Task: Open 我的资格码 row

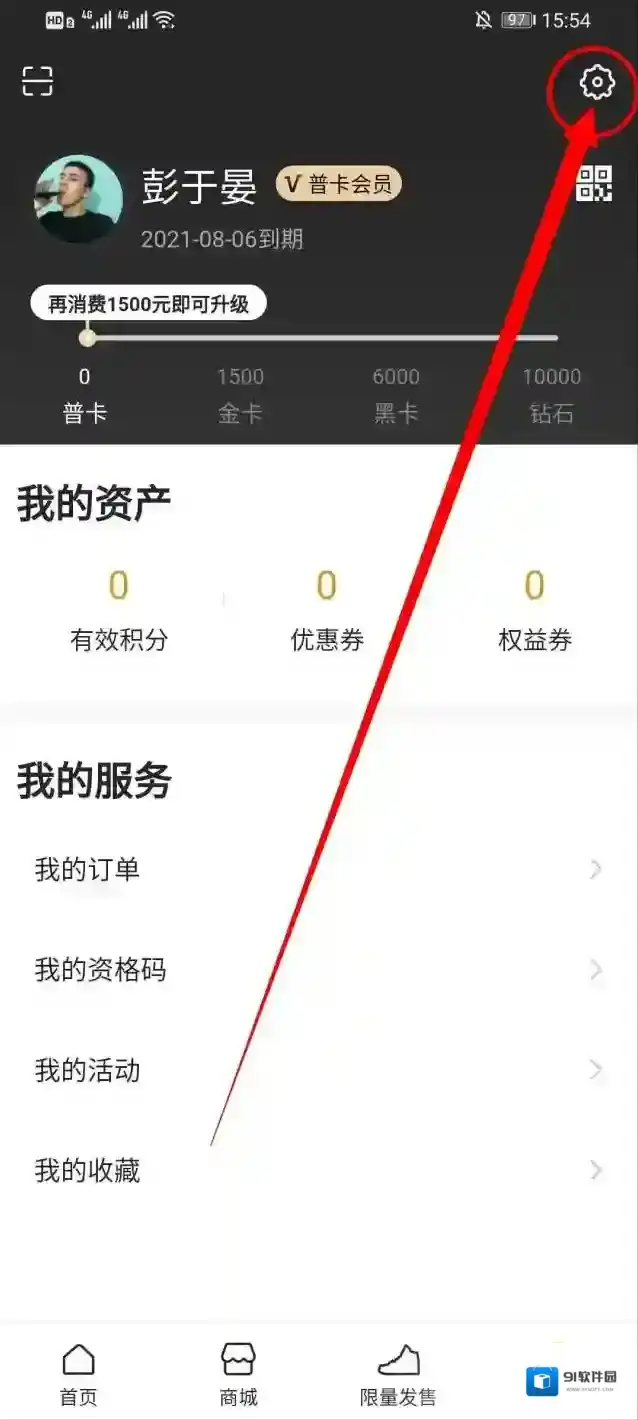Action: [318, 970]
